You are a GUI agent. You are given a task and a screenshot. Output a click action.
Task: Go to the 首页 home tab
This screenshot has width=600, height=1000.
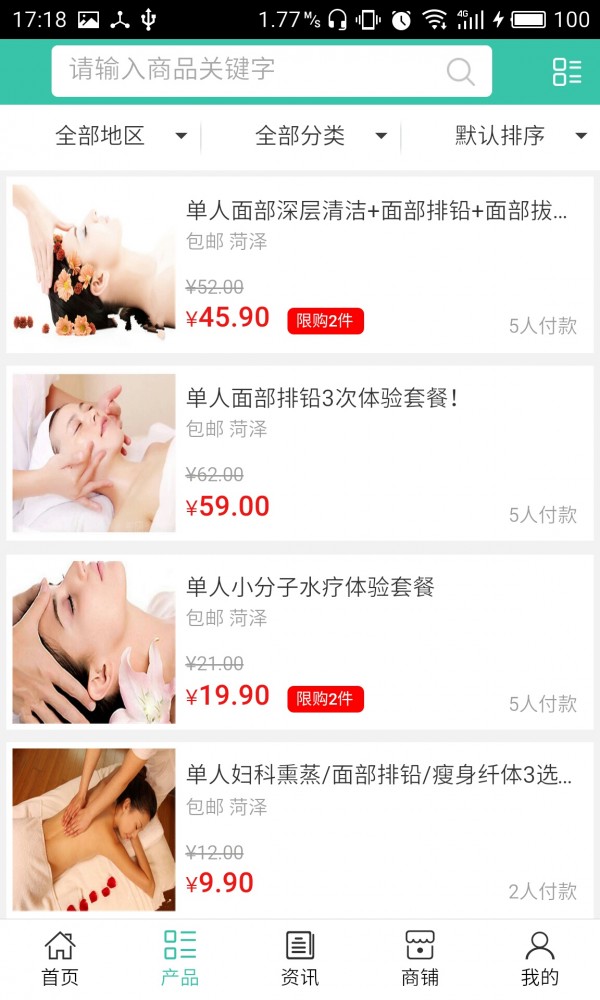60,959
